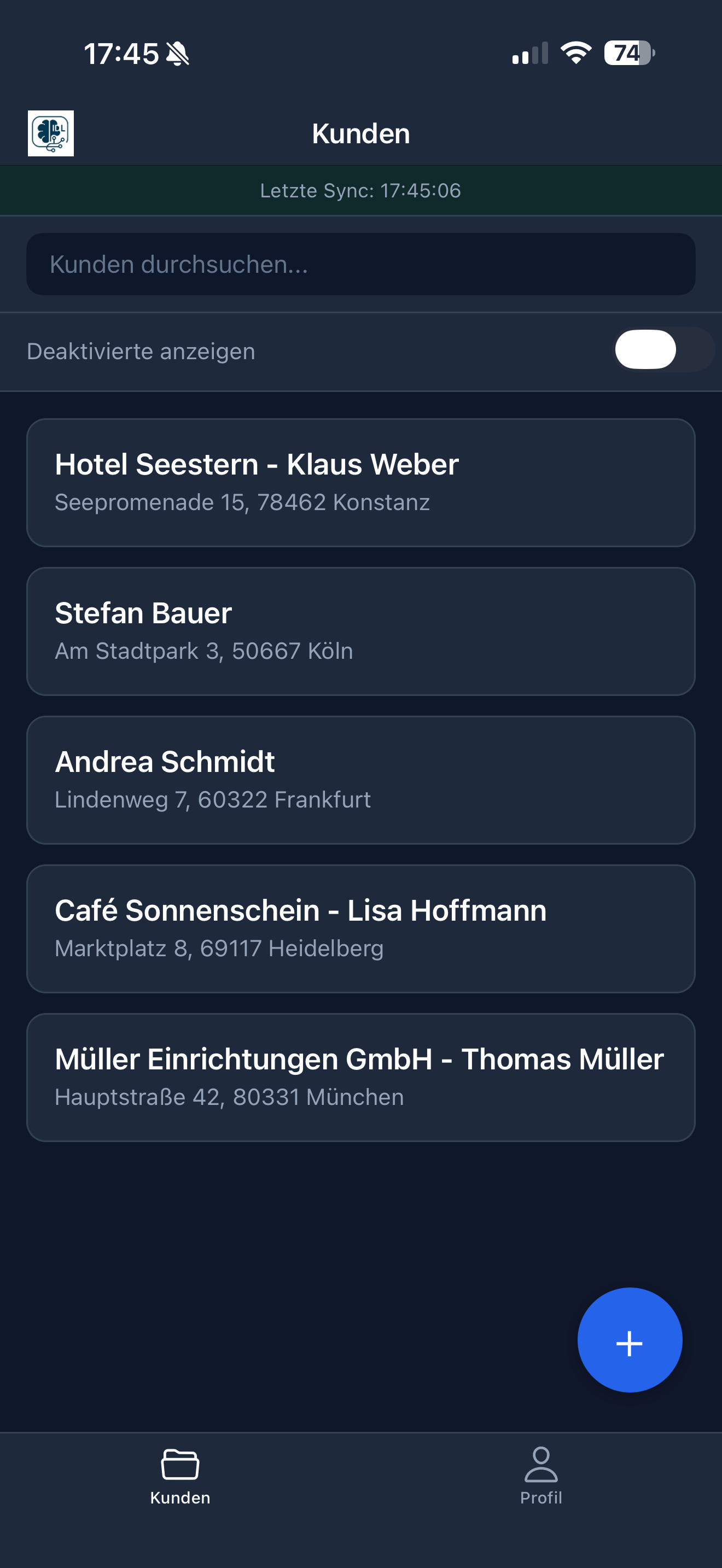Open Hotel Seestern - Klaus Weber customer
Viewport: 722px width, 1568px height.
coord(360,482)
